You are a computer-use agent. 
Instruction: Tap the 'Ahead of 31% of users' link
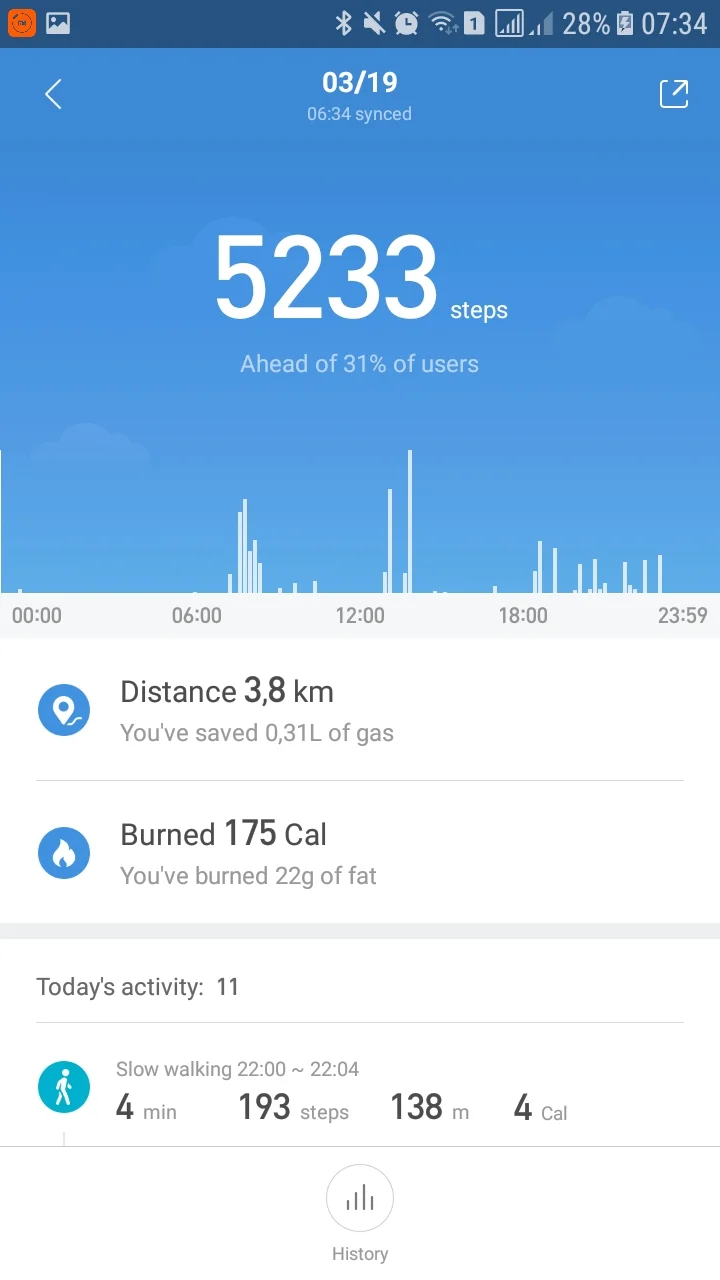[x=360, y=363]
